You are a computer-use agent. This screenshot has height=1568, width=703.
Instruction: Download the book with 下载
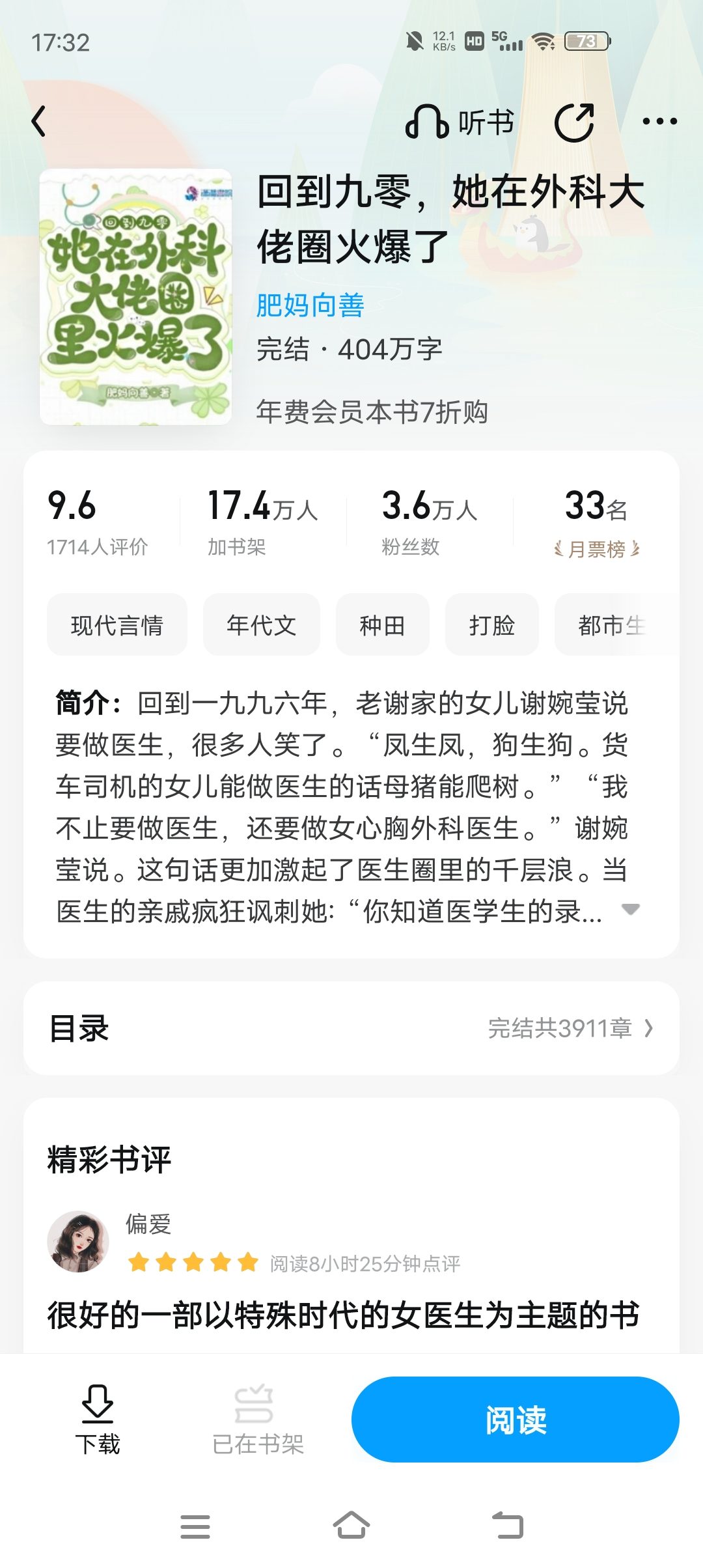click(98, 1420)
